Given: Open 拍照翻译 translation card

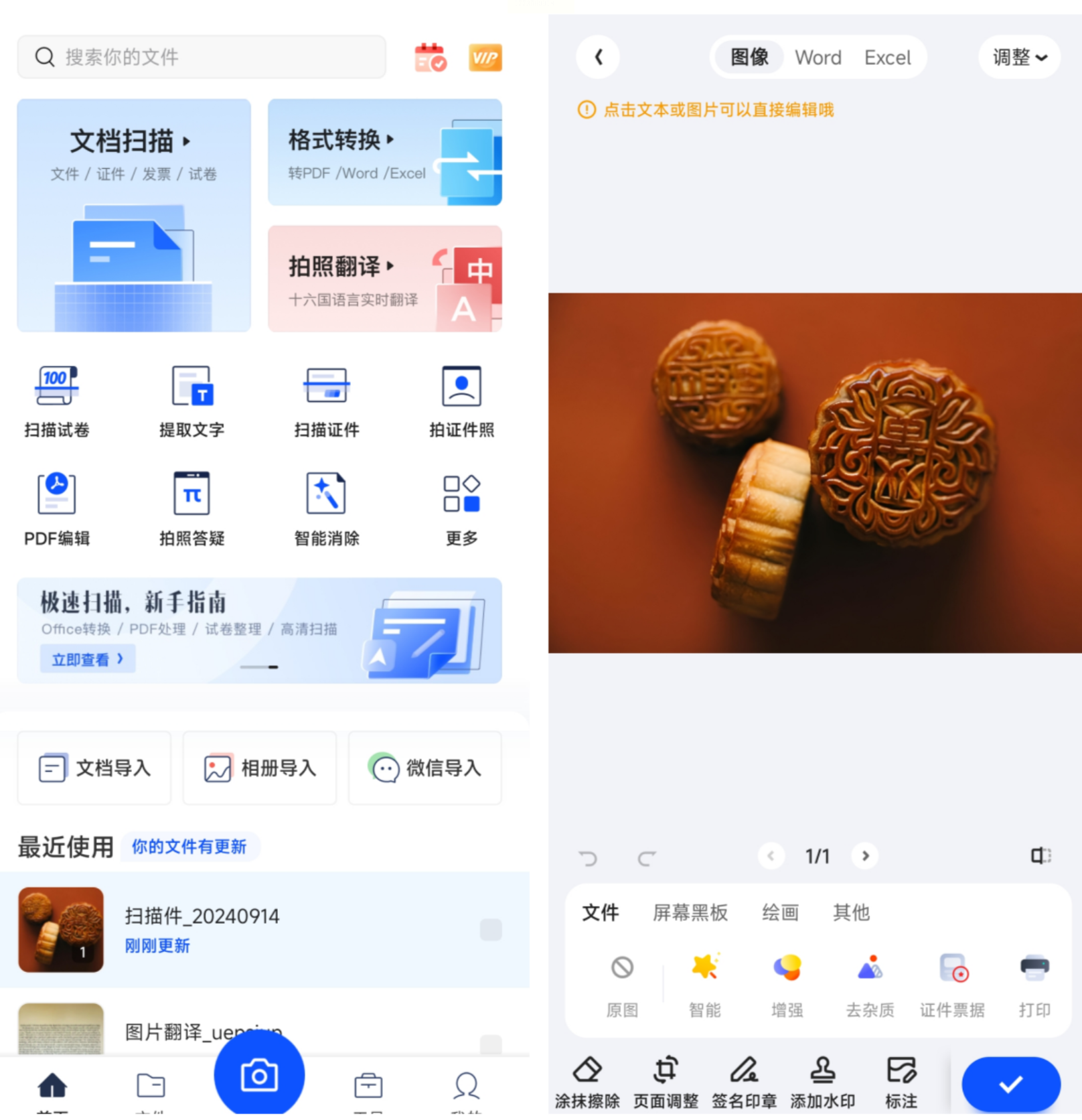Looking at the screenshot, I should (x=384, y=279).
